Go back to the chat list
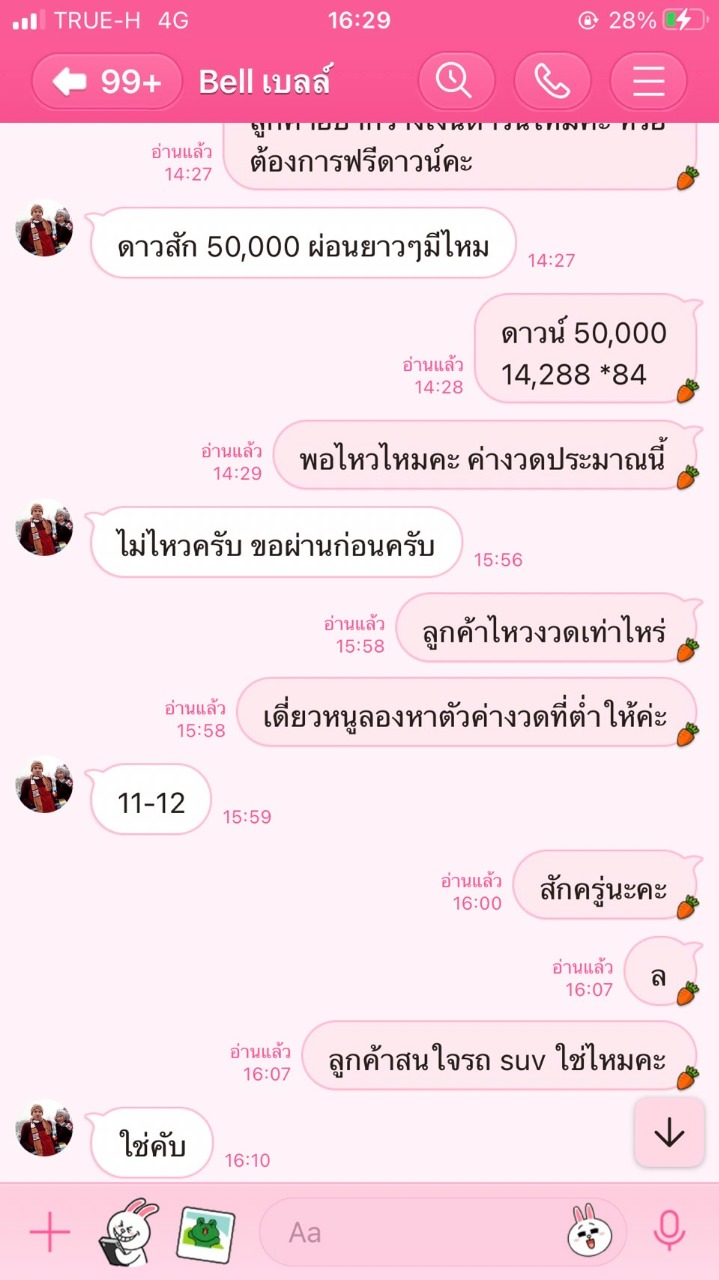The height and width of the screenshot is (1280, 719). tap(106, 82)
